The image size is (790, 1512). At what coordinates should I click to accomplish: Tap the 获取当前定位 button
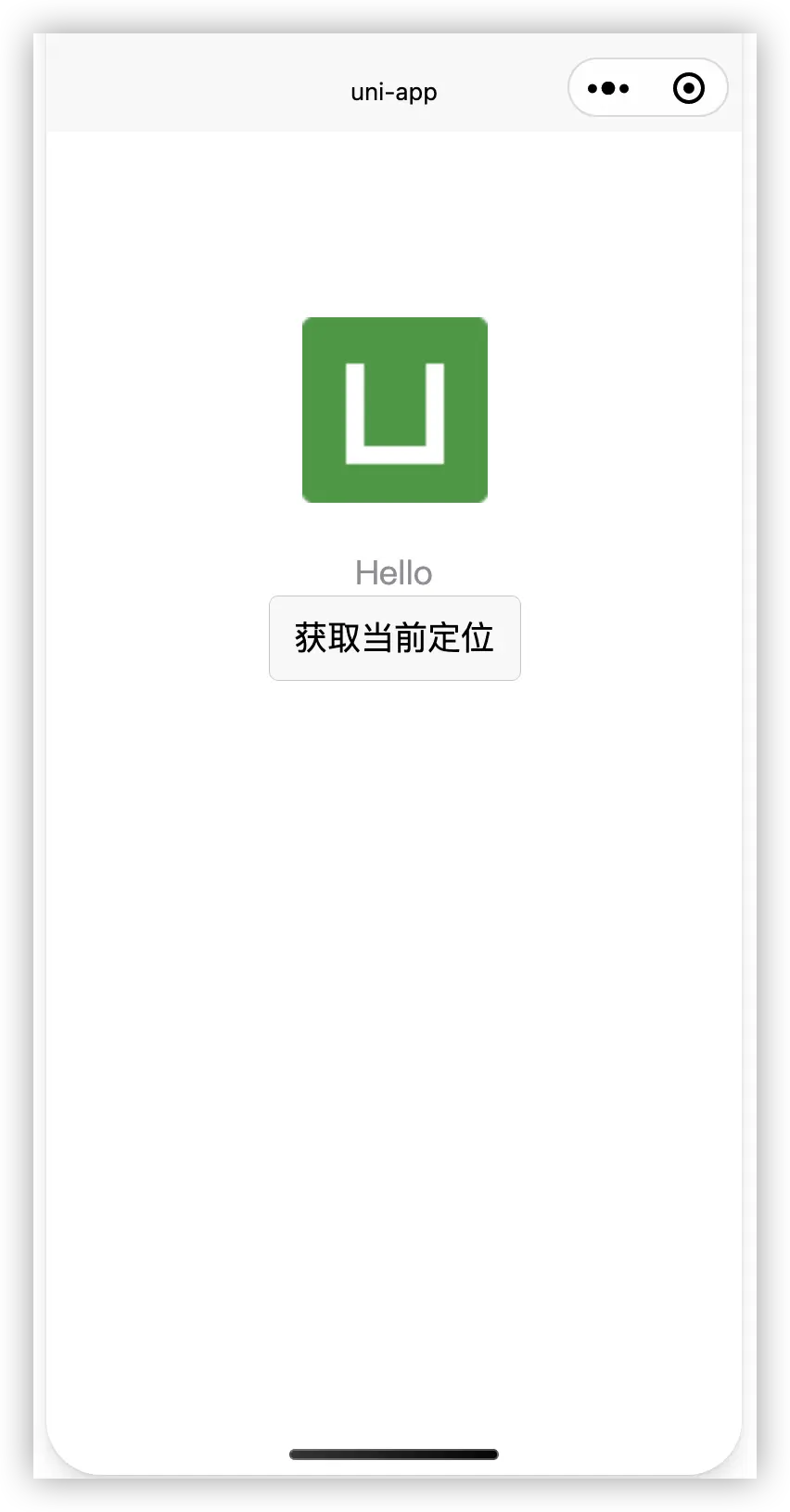pyautogui.click(x=395, y=638)
